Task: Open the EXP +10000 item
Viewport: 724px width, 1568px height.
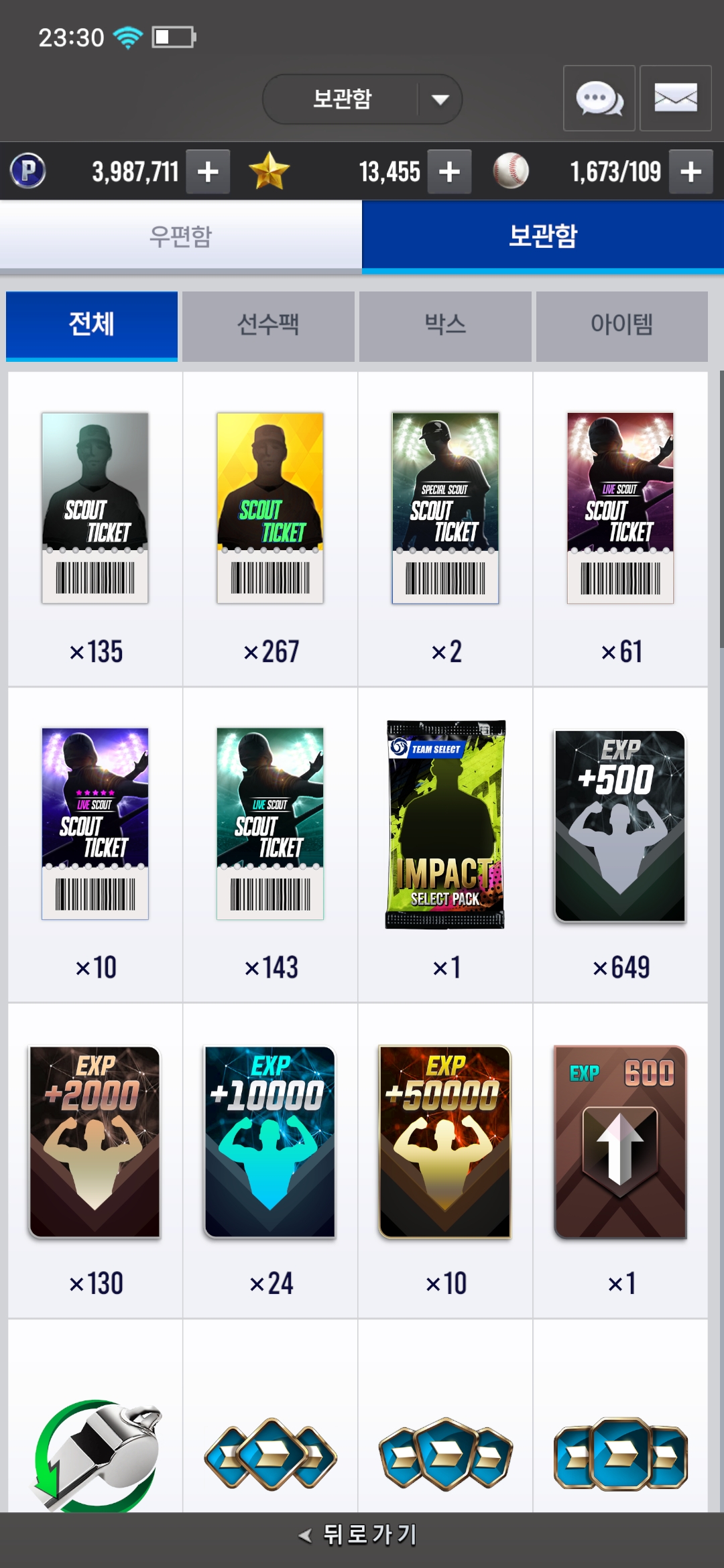Action: [x=270, y=1142]
